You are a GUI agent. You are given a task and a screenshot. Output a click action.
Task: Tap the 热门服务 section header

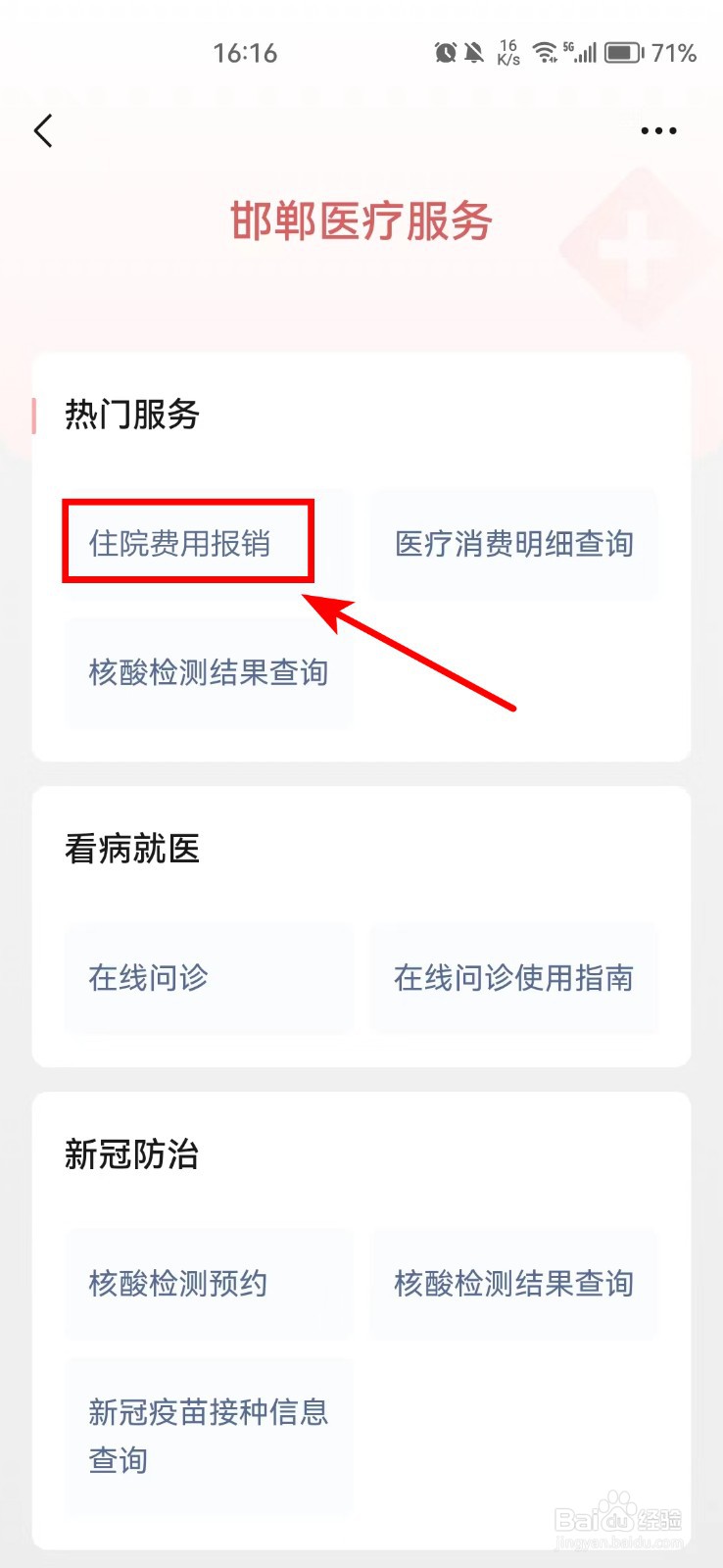(x=131, y=414)
